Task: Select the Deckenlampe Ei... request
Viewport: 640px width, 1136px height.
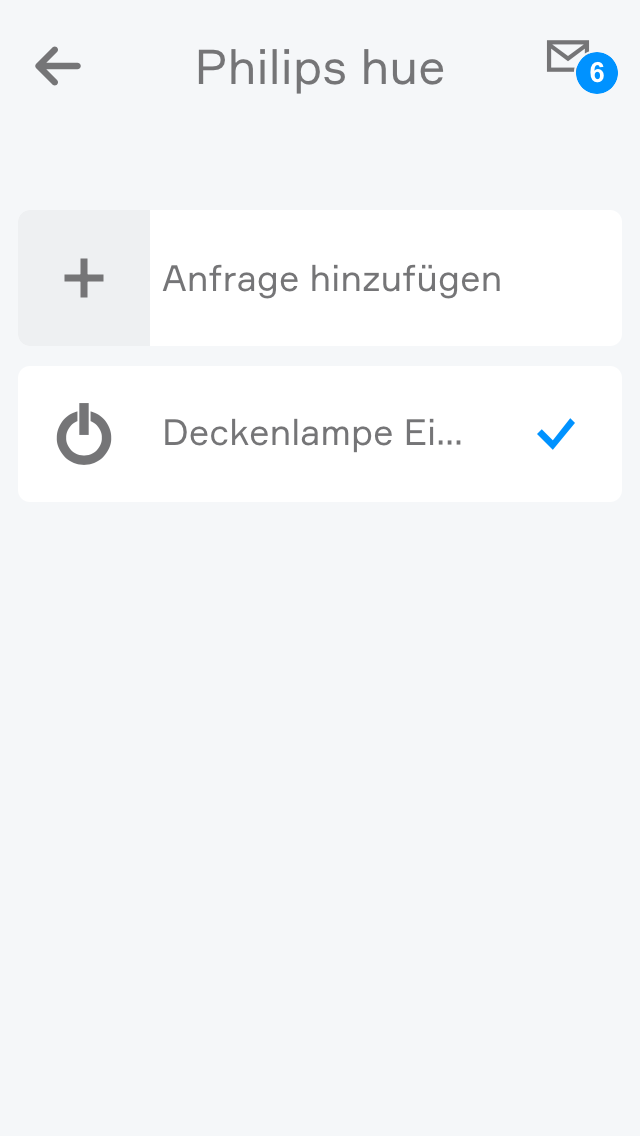Action: pos(312,434)
